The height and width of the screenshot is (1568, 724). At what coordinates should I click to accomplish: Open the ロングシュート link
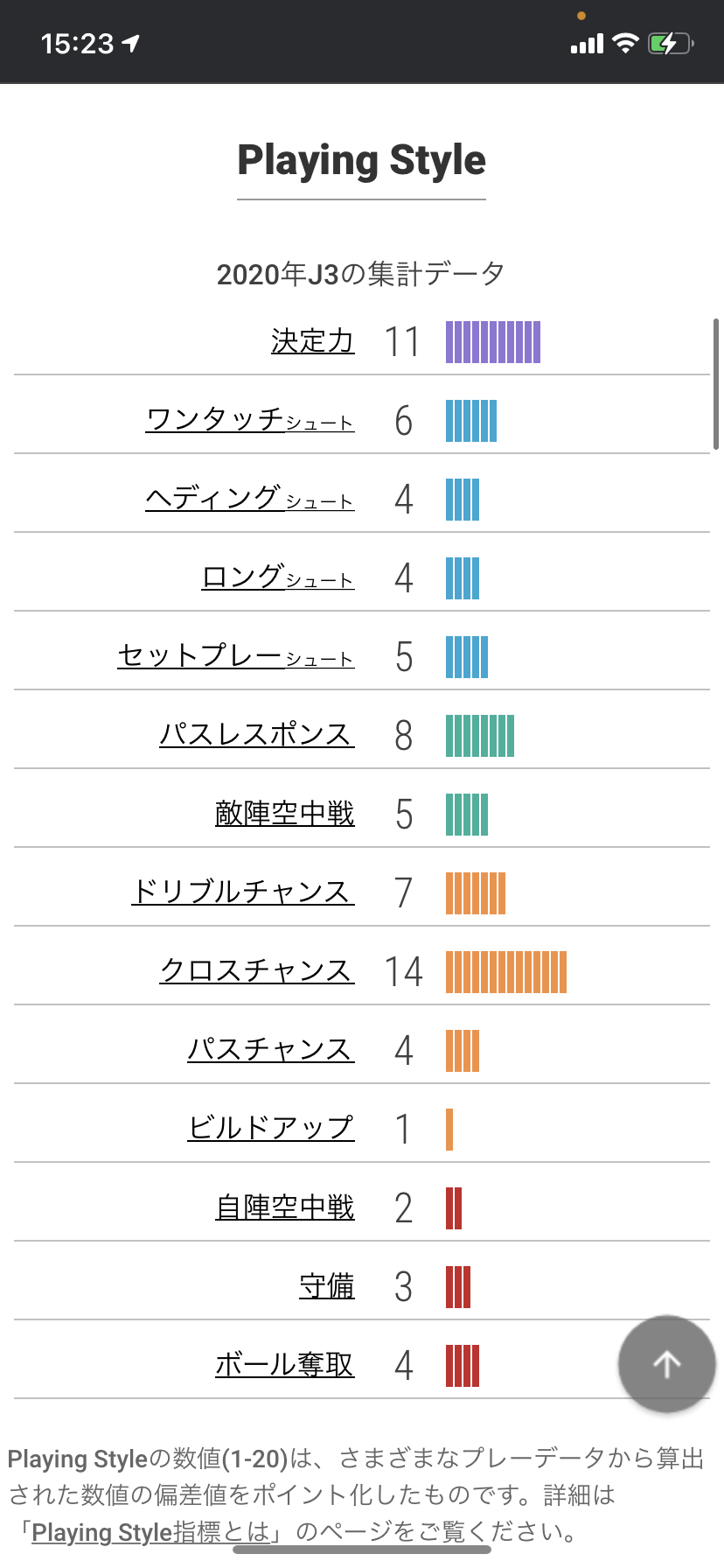pos(278,577)
